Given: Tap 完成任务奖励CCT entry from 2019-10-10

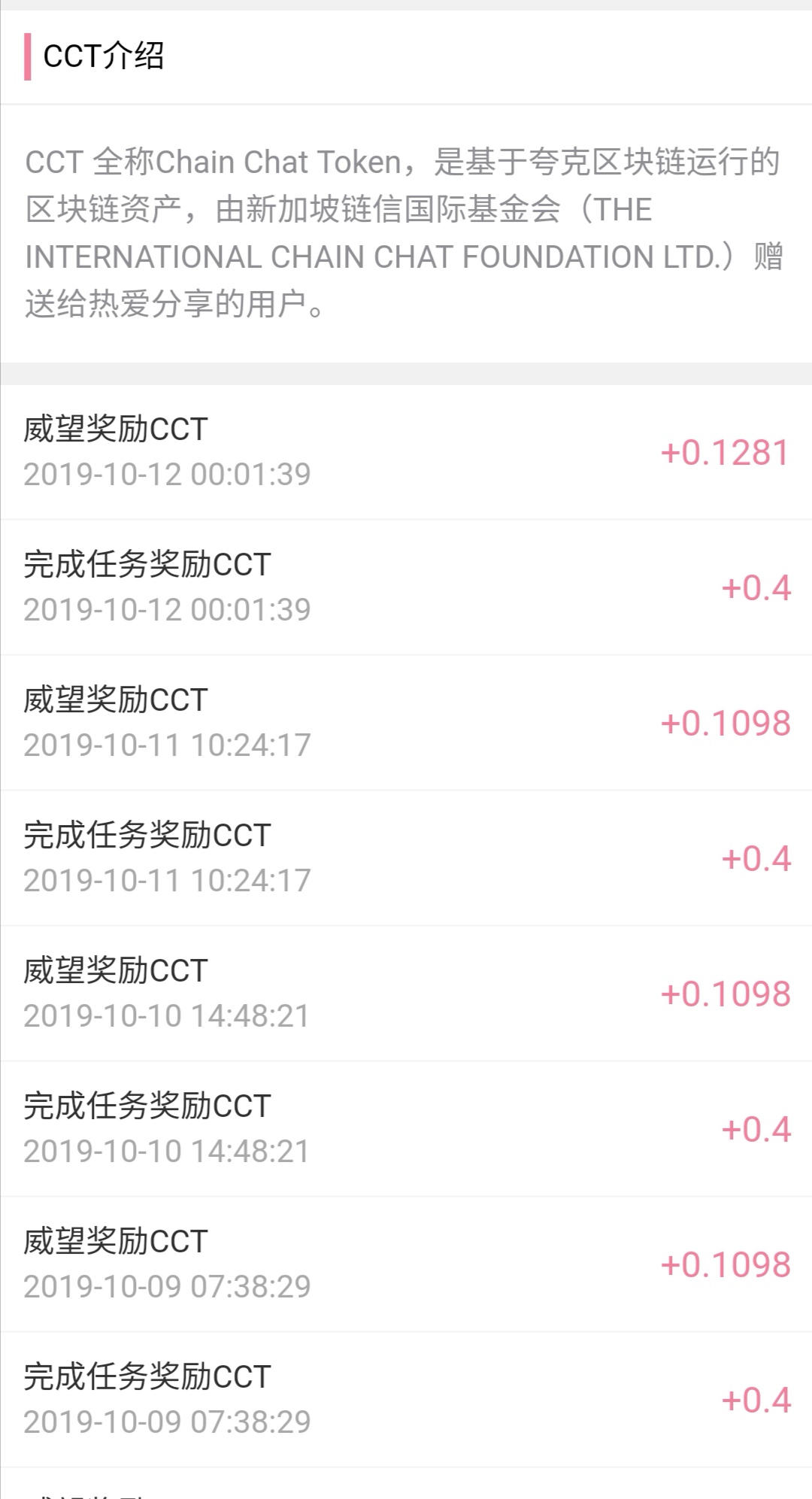Looking at the screenshot, I should [x=145, y=1104].
